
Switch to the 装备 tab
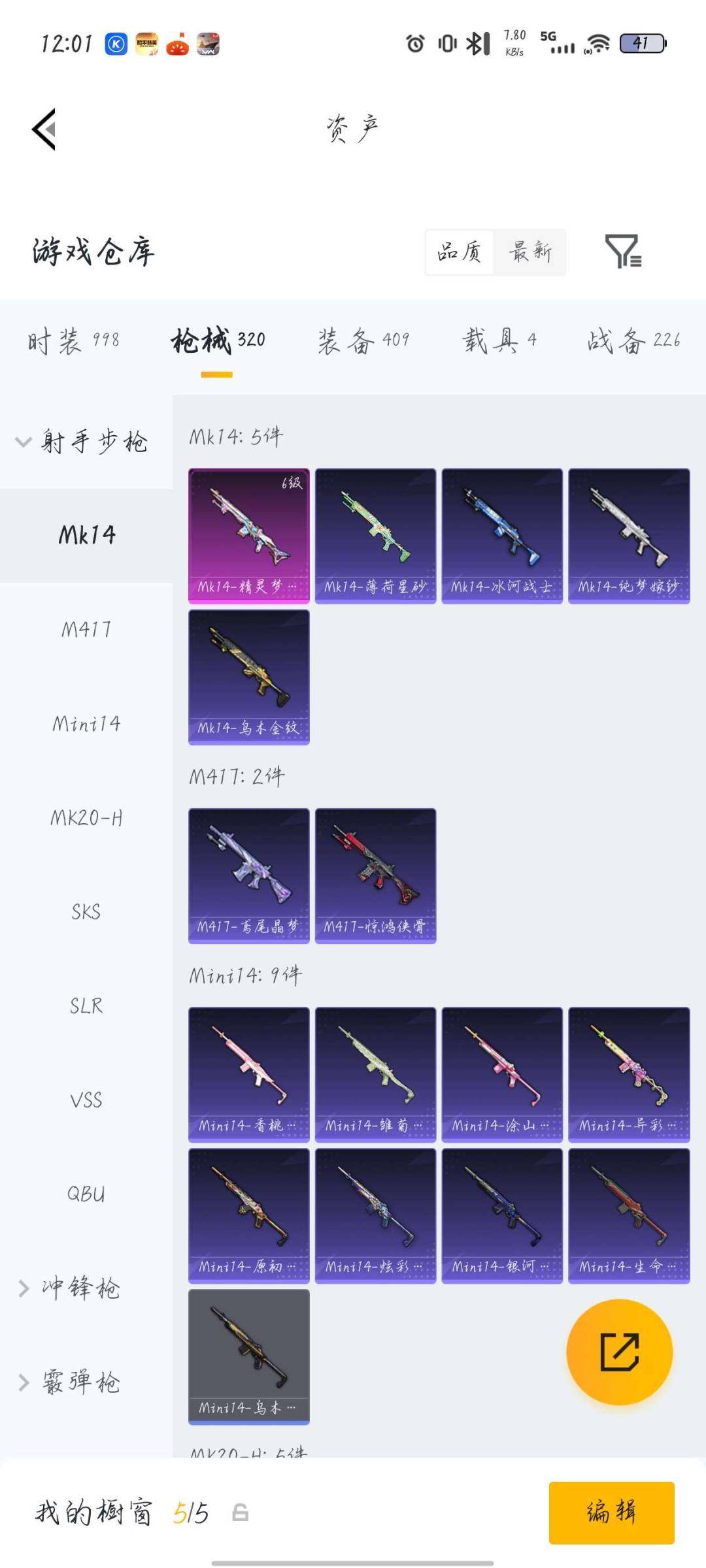(x=363, y=340)
